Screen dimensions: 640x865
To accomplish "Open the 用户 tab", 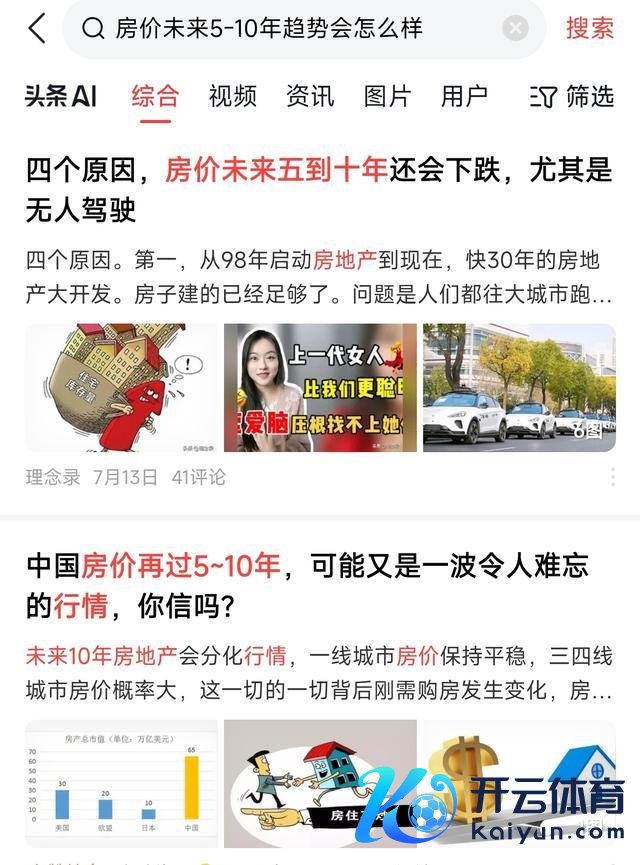I will (464, 96).
